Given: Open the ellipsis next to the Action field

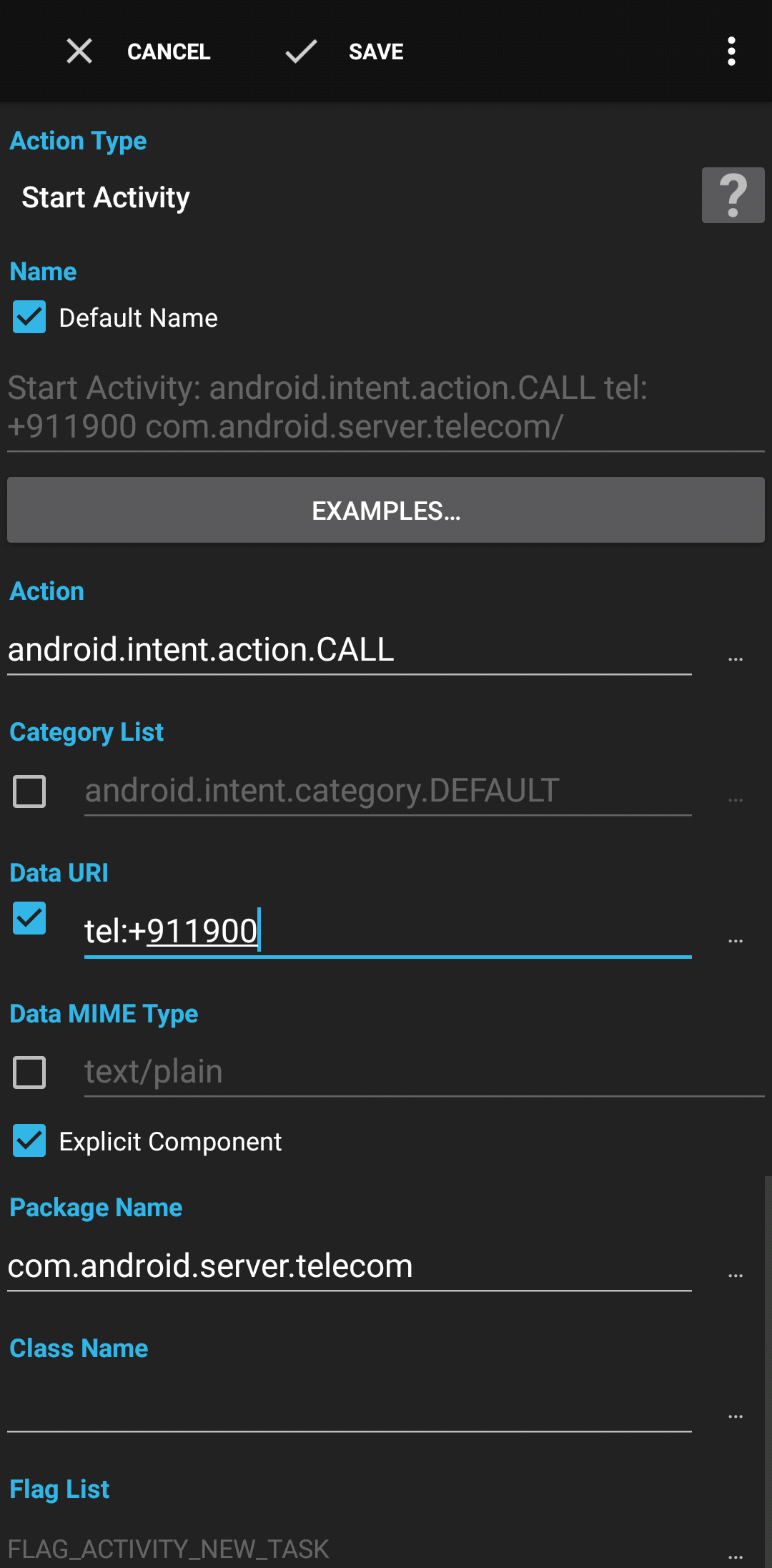Looking at the screenshot, I should pyautogui.click(x=735, y=659).
